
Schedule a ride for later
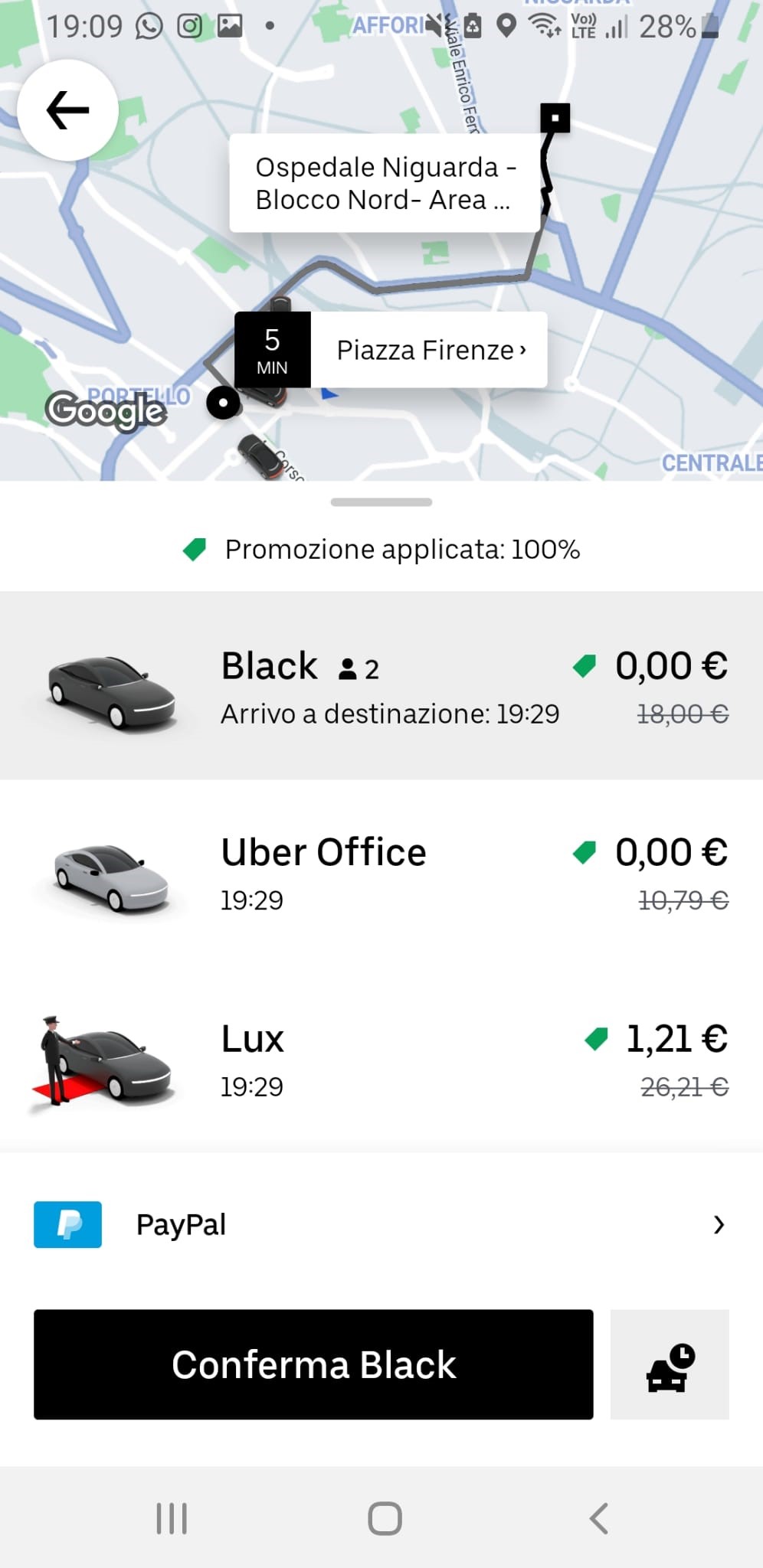(x=670, y=1364)
